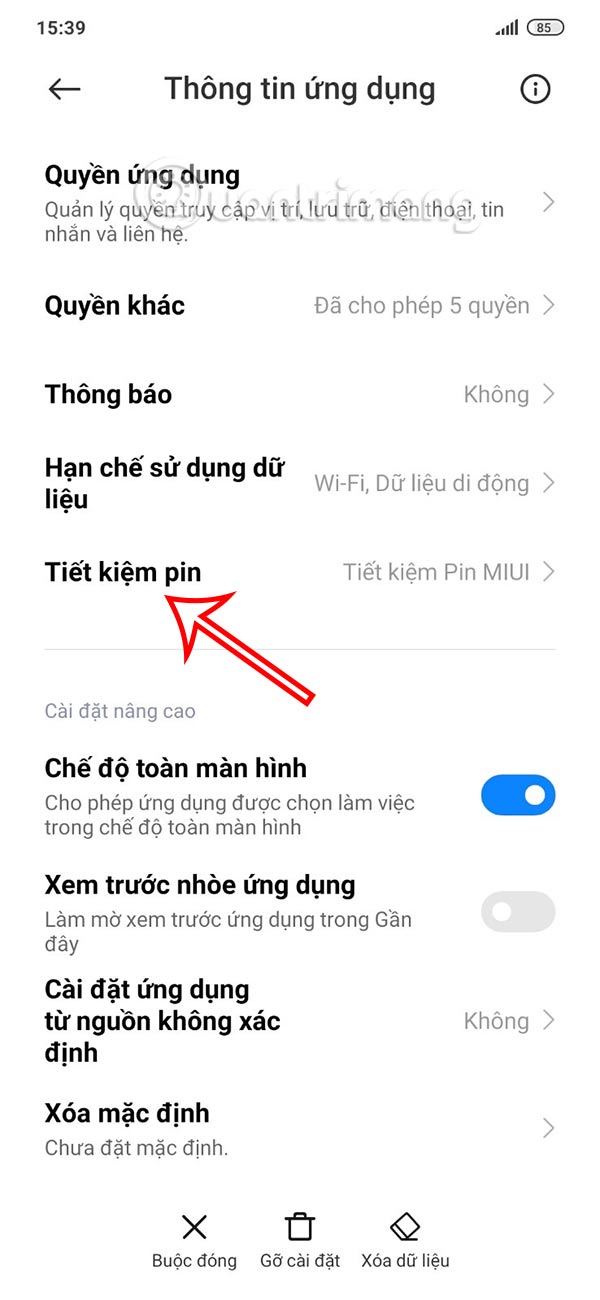Go back using the top-left arrow

[64, 89]
